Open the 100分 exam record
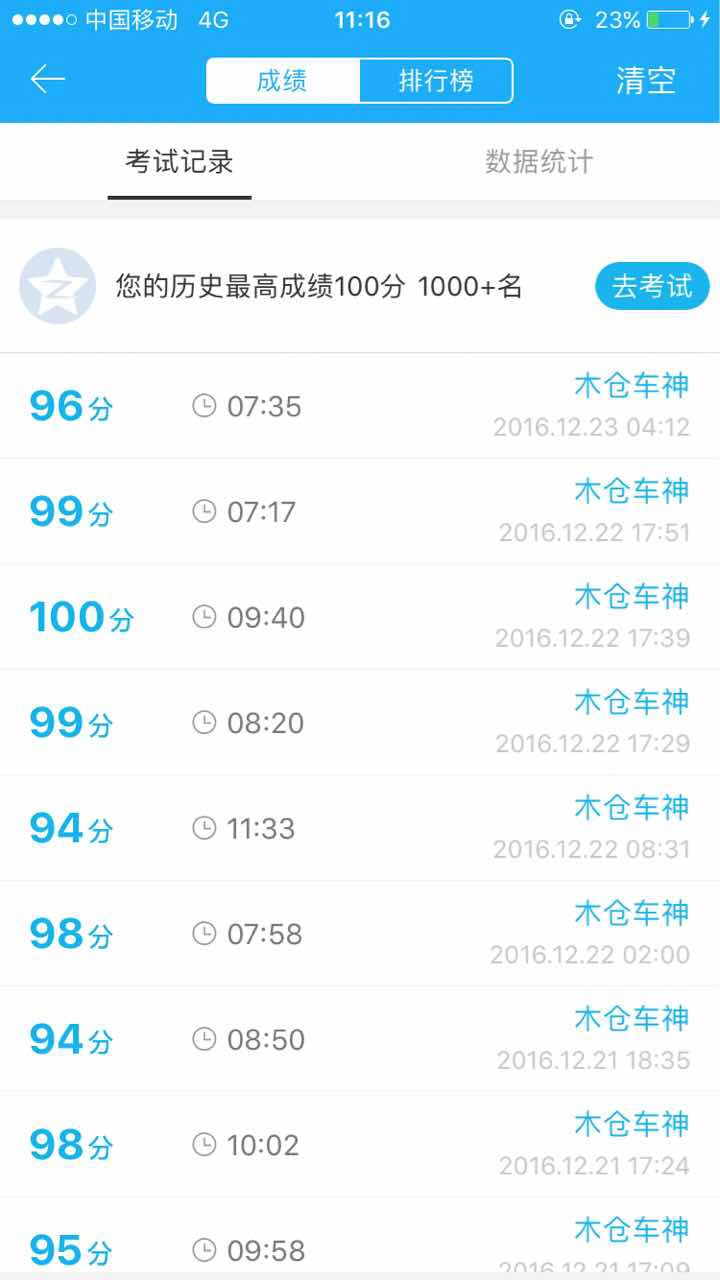The width and height of the screenshot is (720, 1280). 360,617
